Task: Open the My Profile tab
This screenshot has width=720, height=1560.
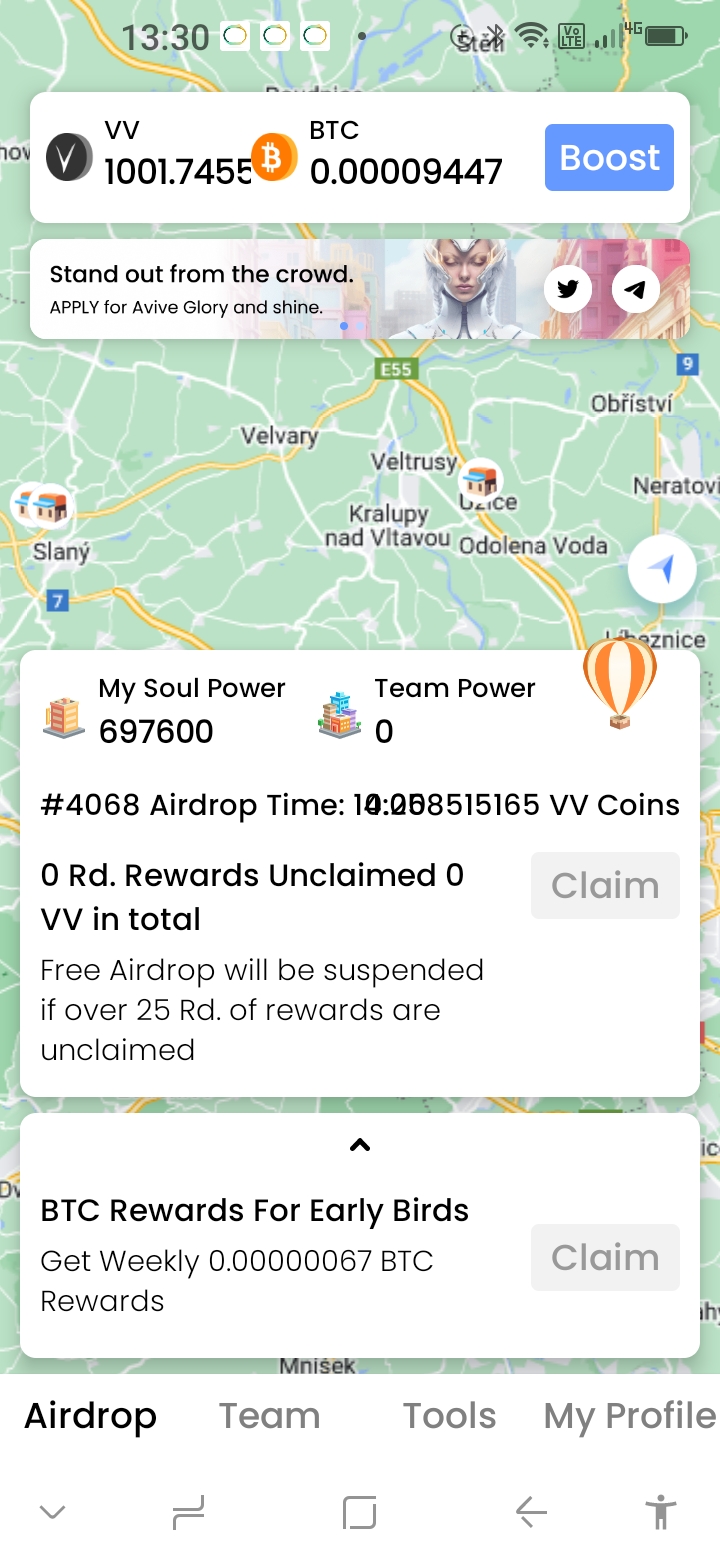Action: [x=630, y=1415]
